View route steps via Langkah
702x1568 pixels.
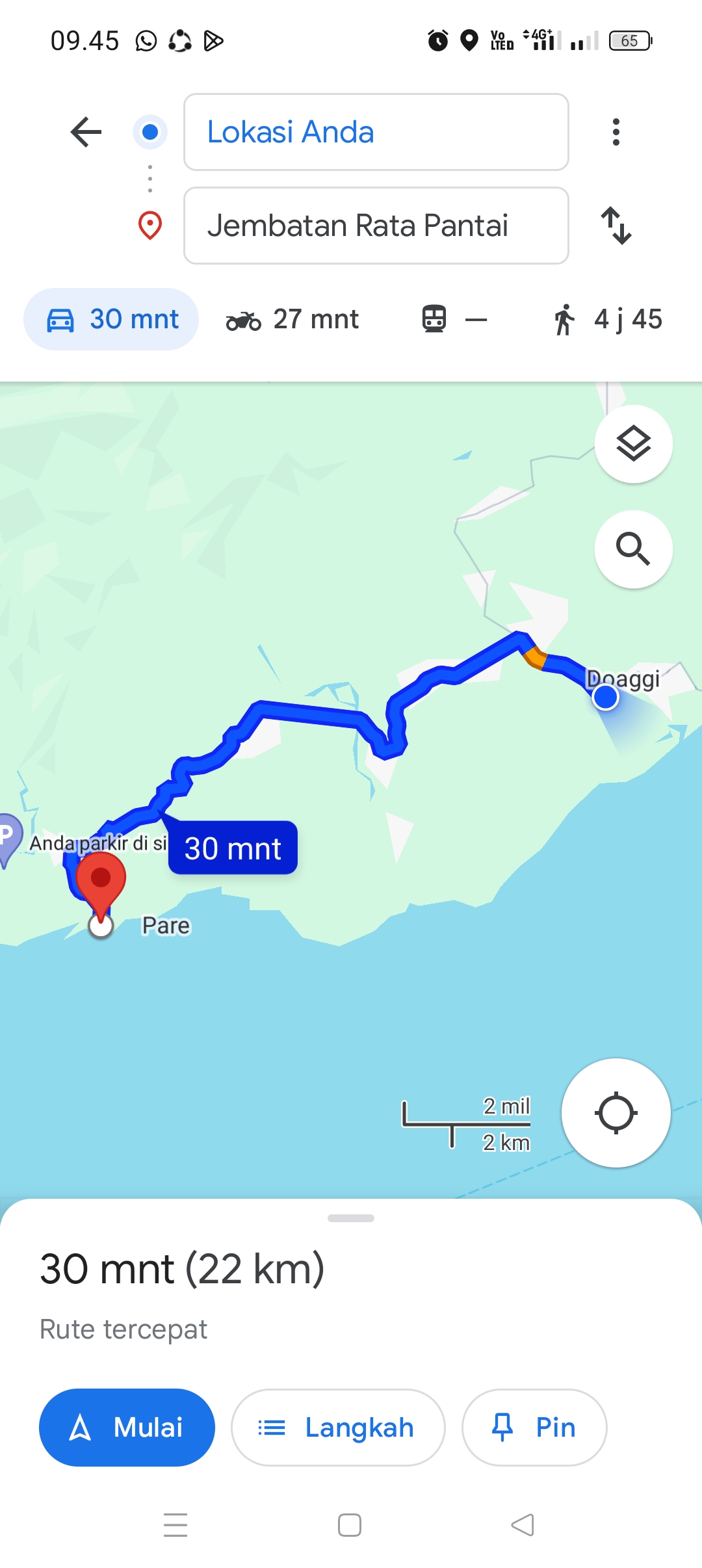(x=338, y=1428)
